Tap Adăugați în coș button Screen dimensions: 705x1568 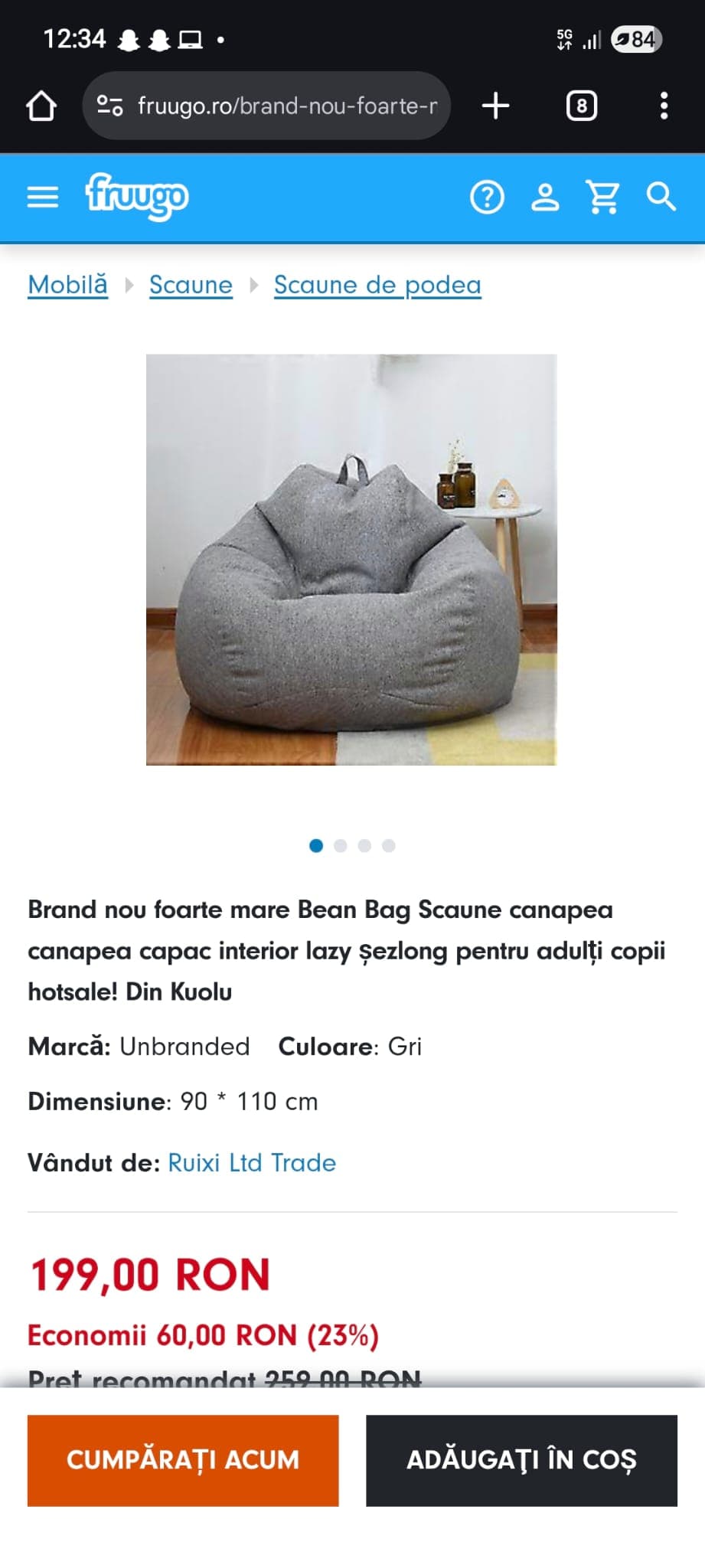pos(521,1460)
